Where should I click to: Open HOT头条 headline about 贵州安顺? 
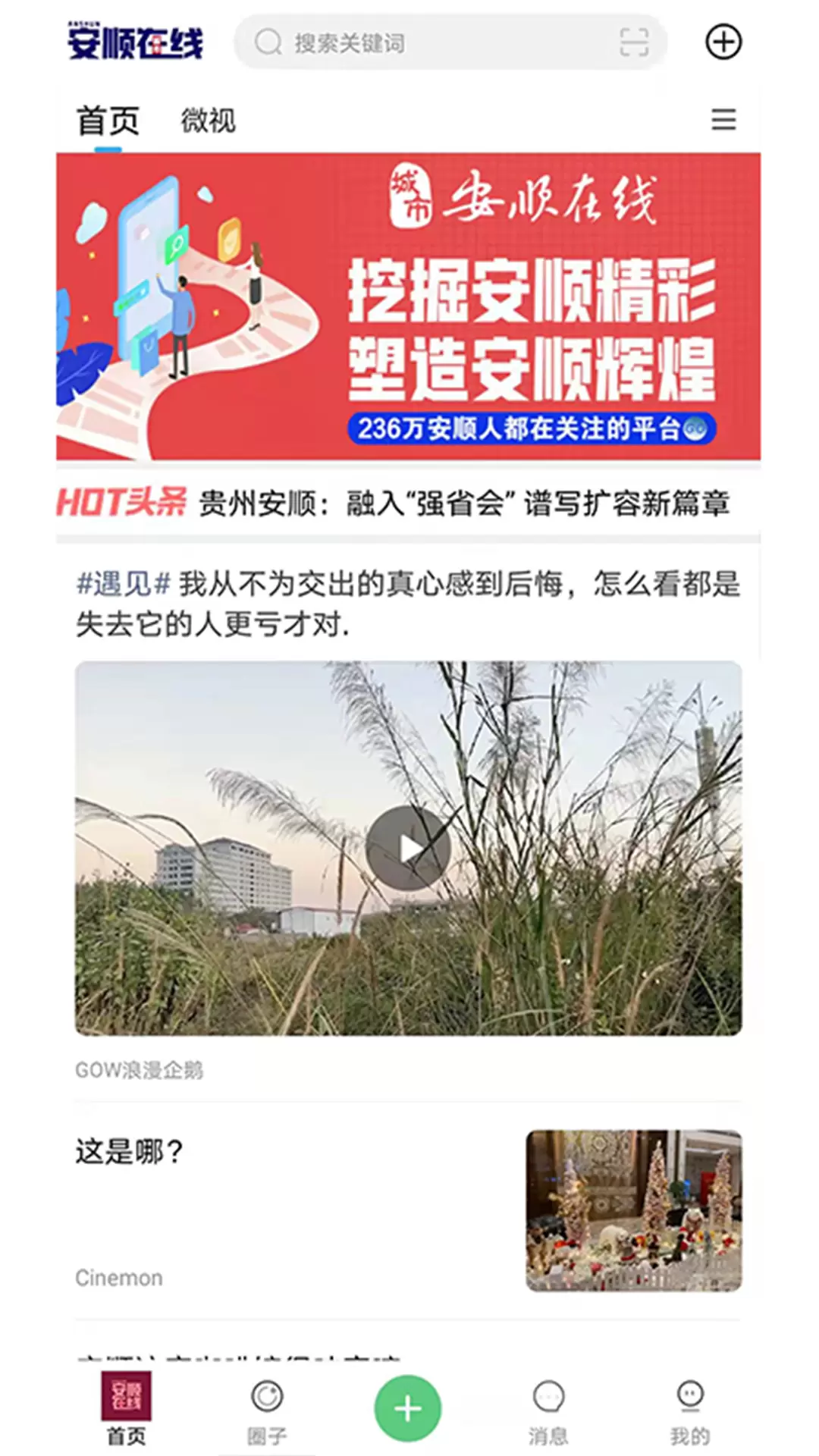coord(464,503)
